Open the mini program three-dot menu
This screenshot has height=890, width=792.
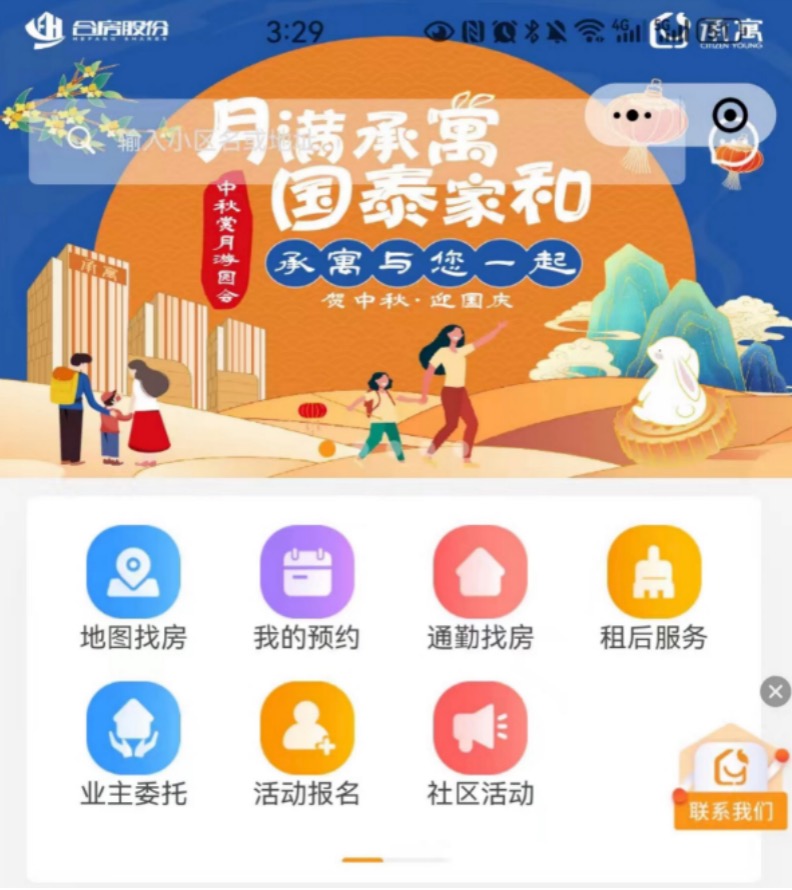631,116
